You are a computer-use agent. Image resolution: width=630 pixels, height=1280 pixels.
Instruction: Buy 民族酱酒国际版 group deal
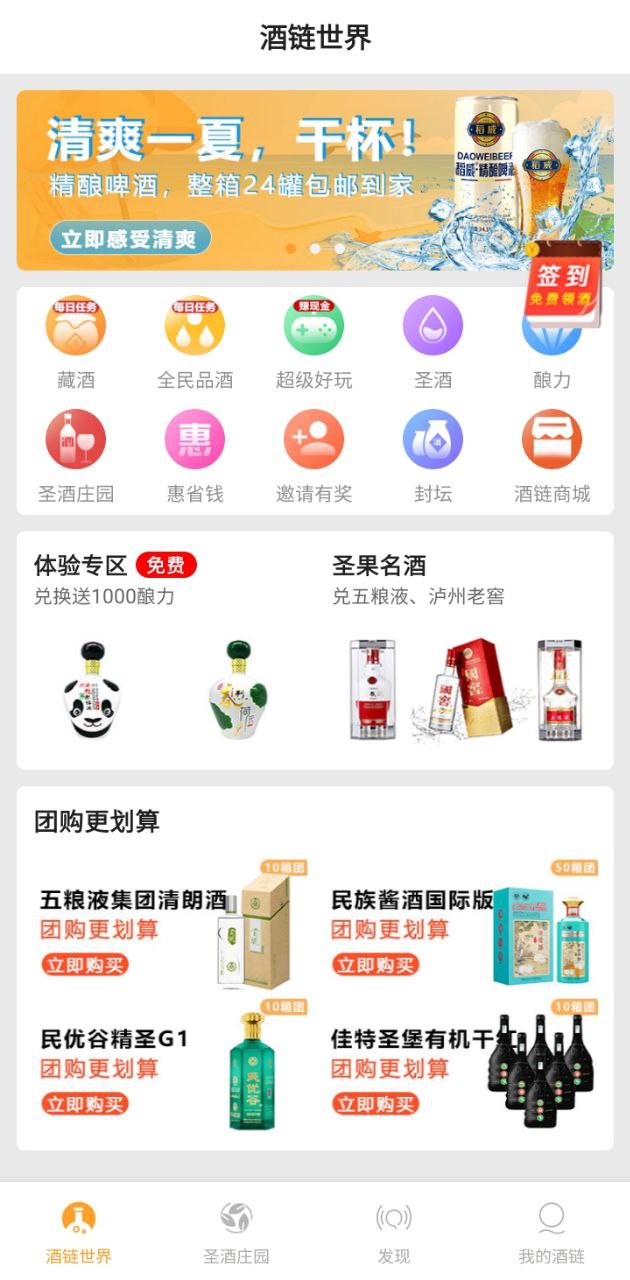coord(375,965)
